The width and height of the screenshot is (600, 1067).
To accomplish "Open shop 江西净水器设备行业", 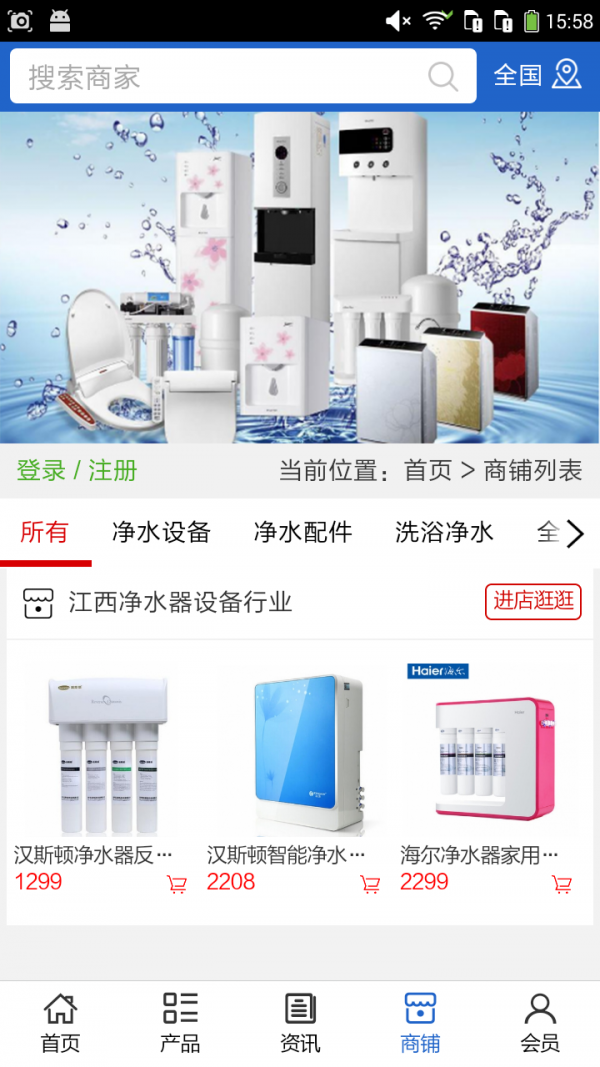I will click(x=180, y=602).
